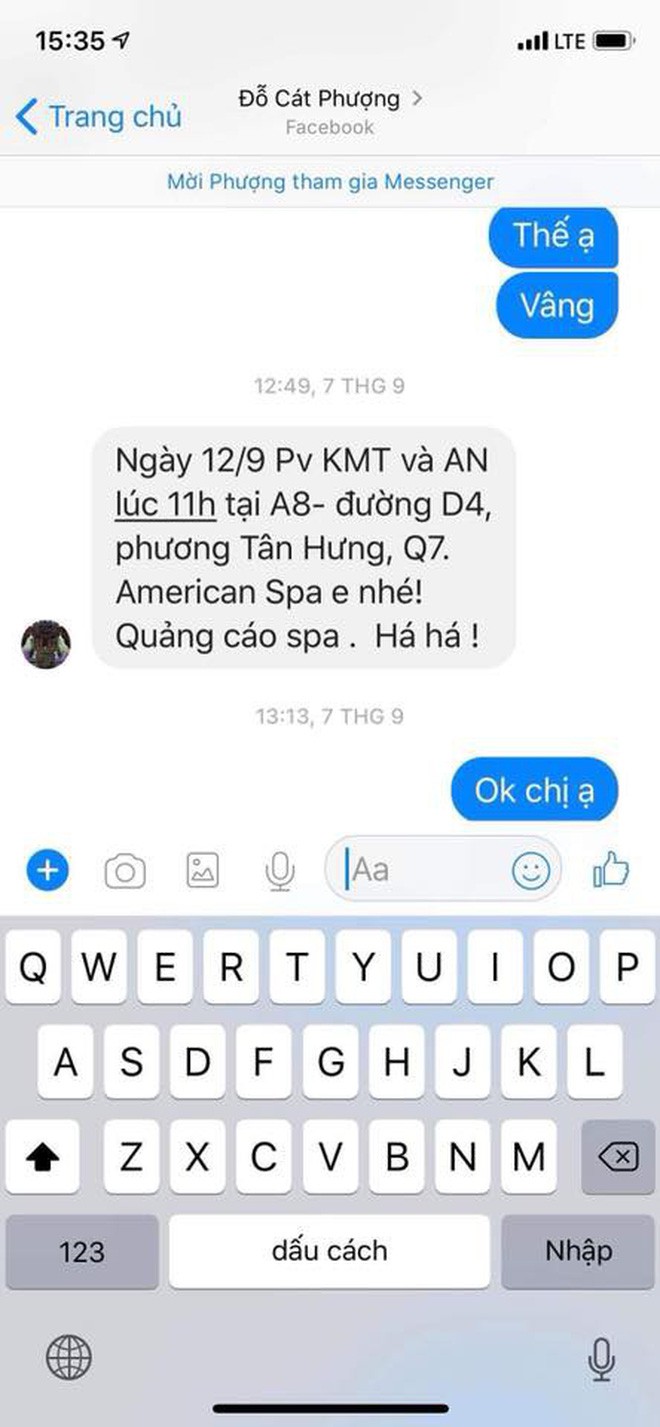Viewport: 660px width, 1427px height.
Task: Record a voice message with microphone icon
Action: pos(280,872)
